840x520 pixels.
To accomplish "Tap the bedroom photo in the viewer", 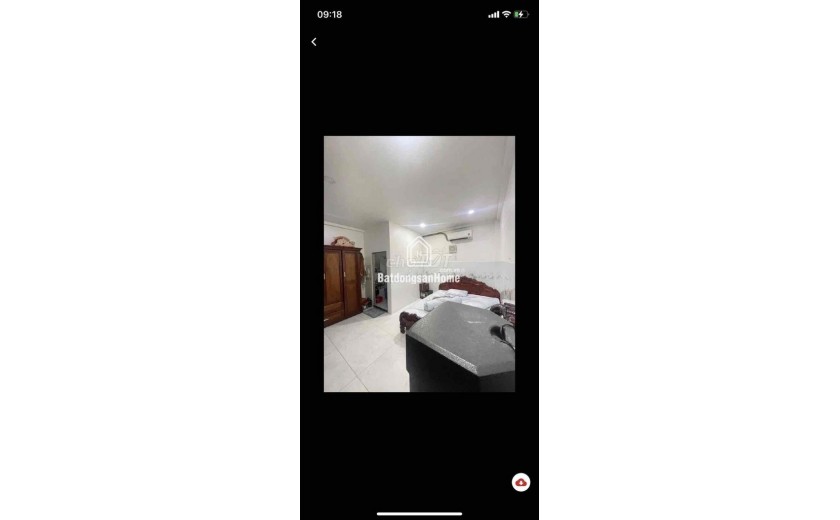I will point(419,264).
